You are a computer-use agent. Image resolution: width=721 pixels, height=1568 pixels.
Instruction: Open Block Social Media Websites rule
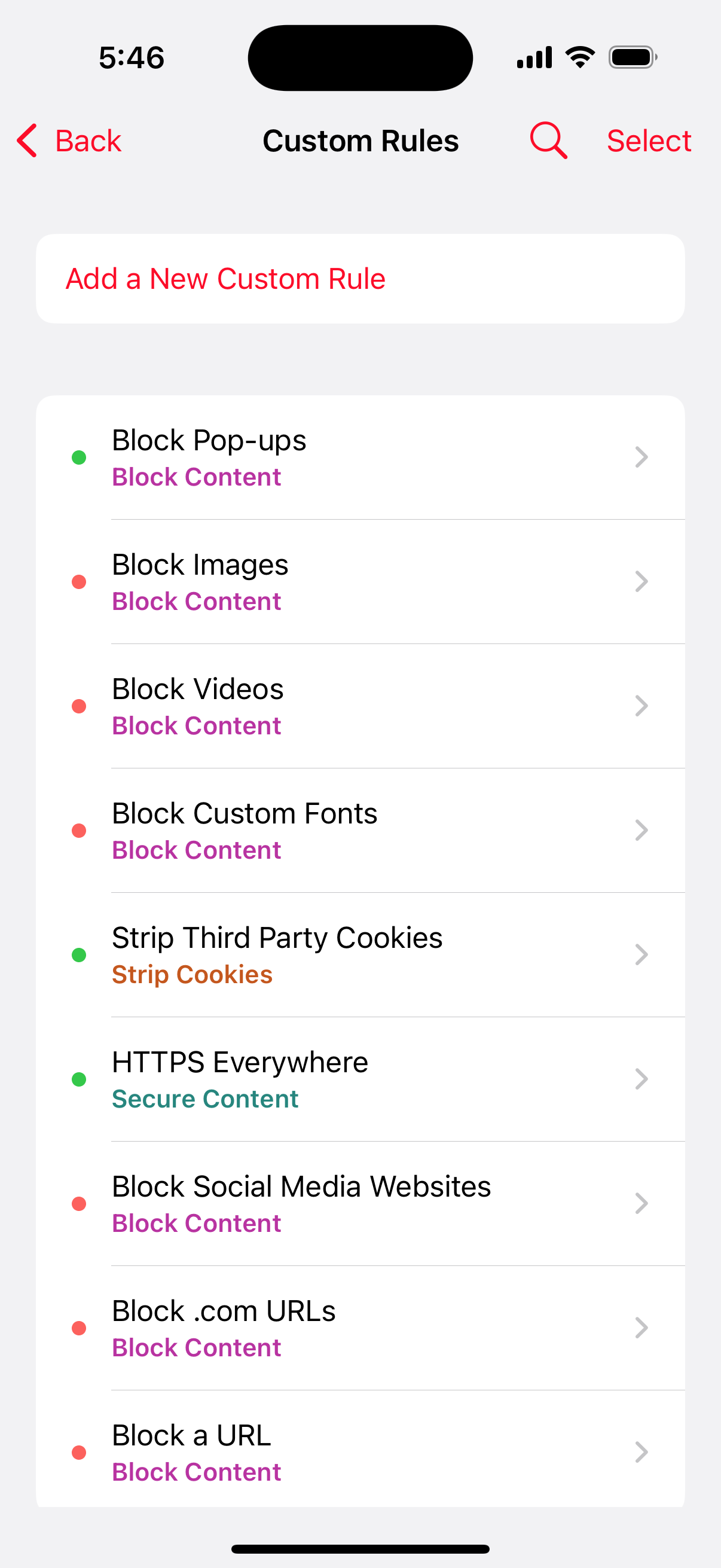pos(360,1203)
